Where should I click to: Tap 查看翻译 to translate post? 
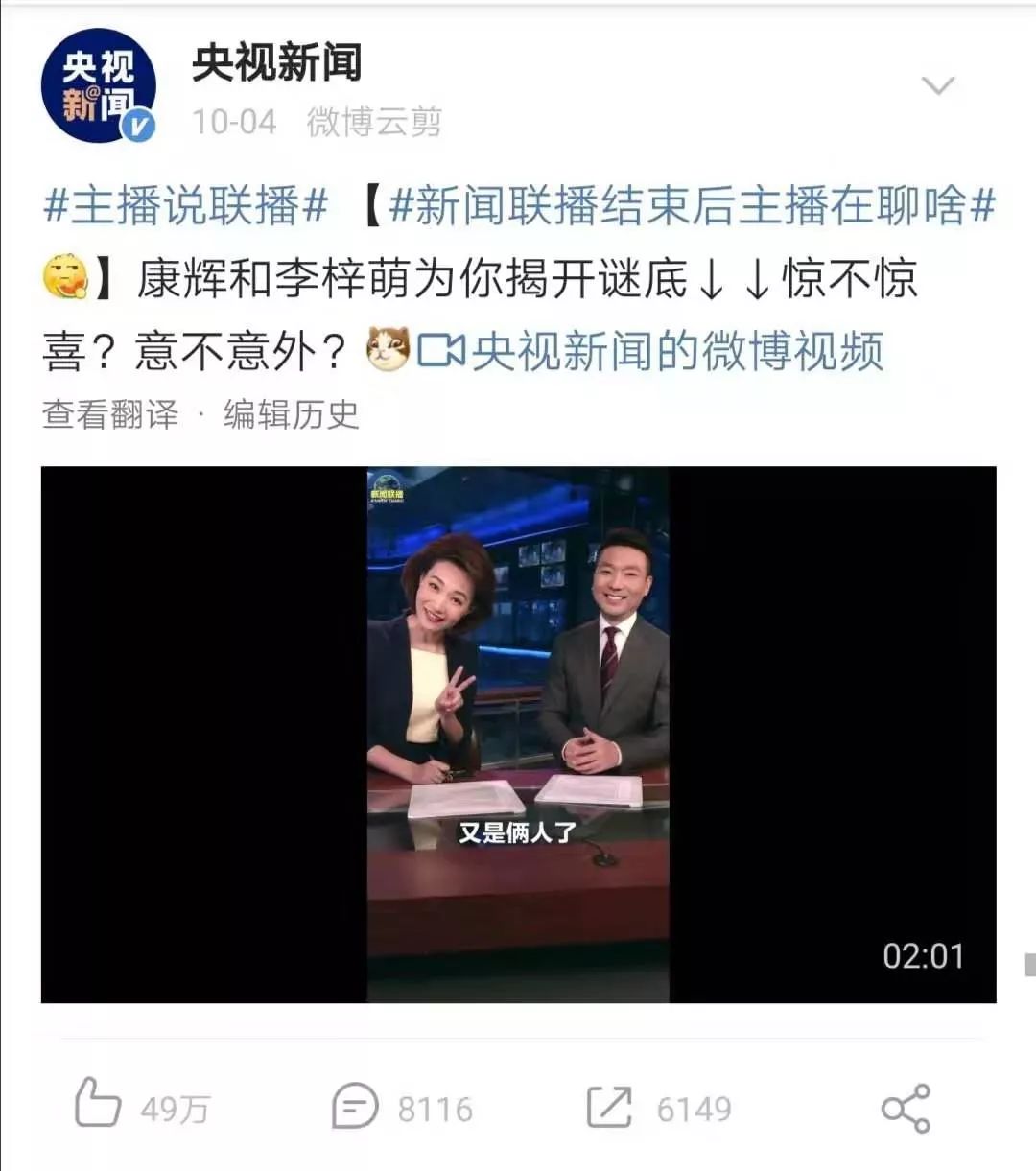click(x=110, y=414)
